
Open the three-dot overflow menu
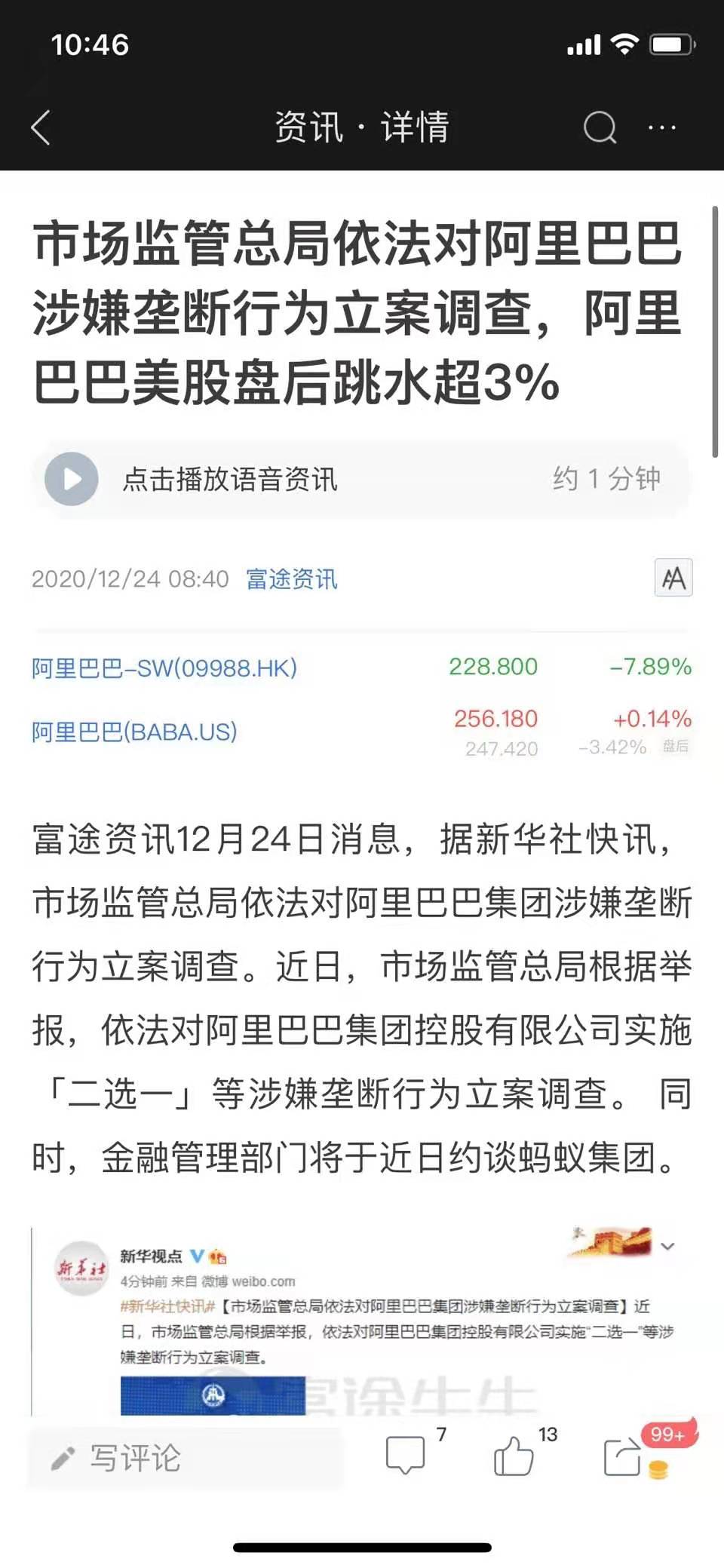click(662, 127)
